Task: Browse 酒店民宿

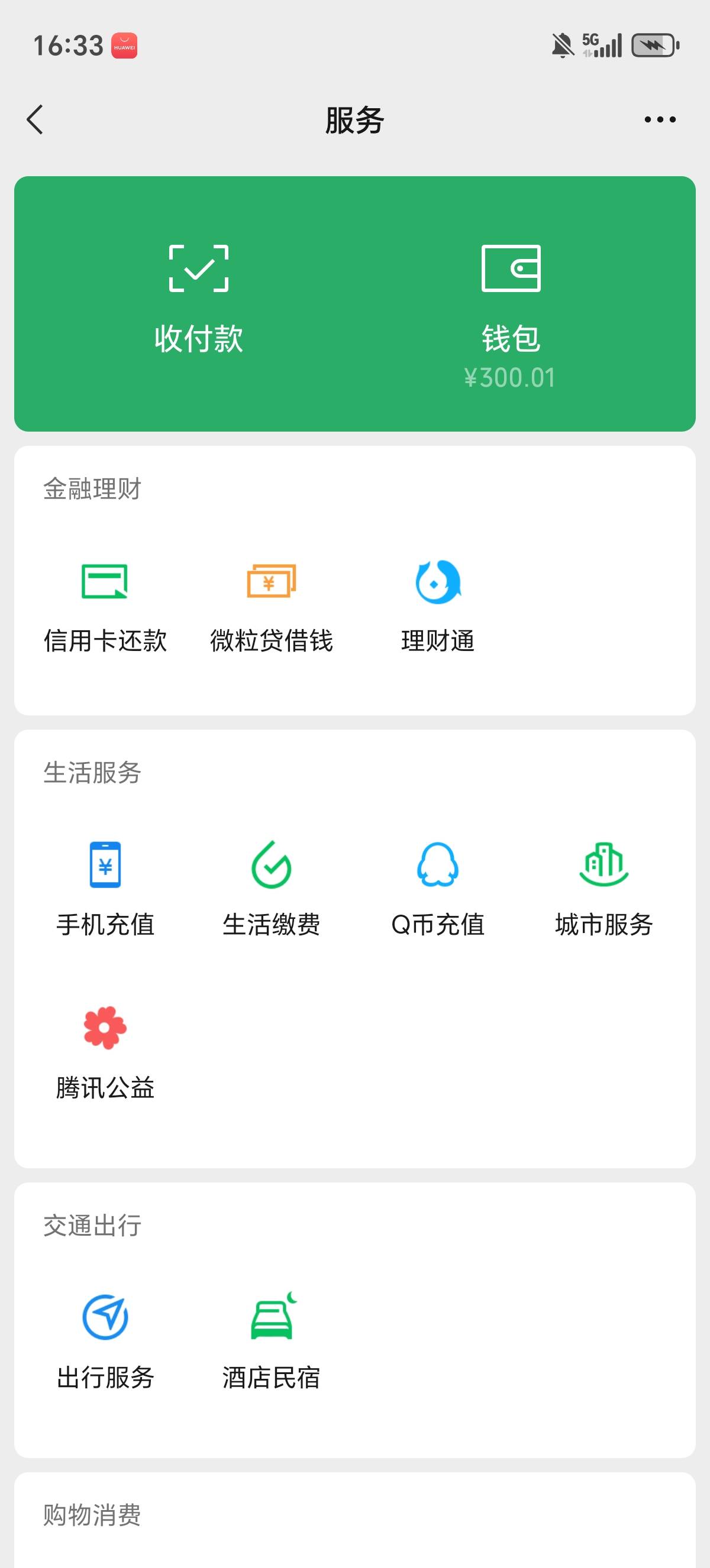Action: pos(271,1343)
